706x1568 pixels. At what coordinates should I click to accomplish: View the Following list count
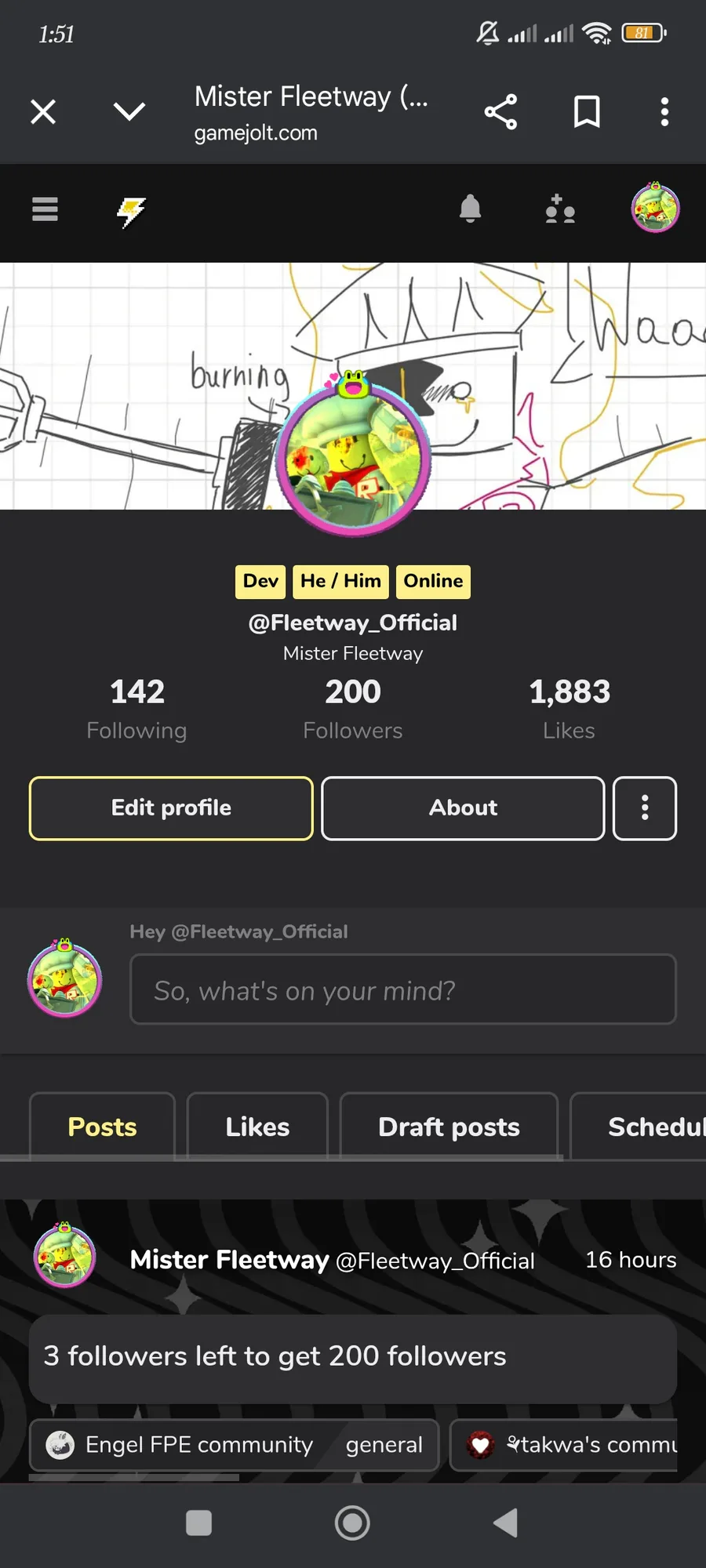[x=137, y=708]
